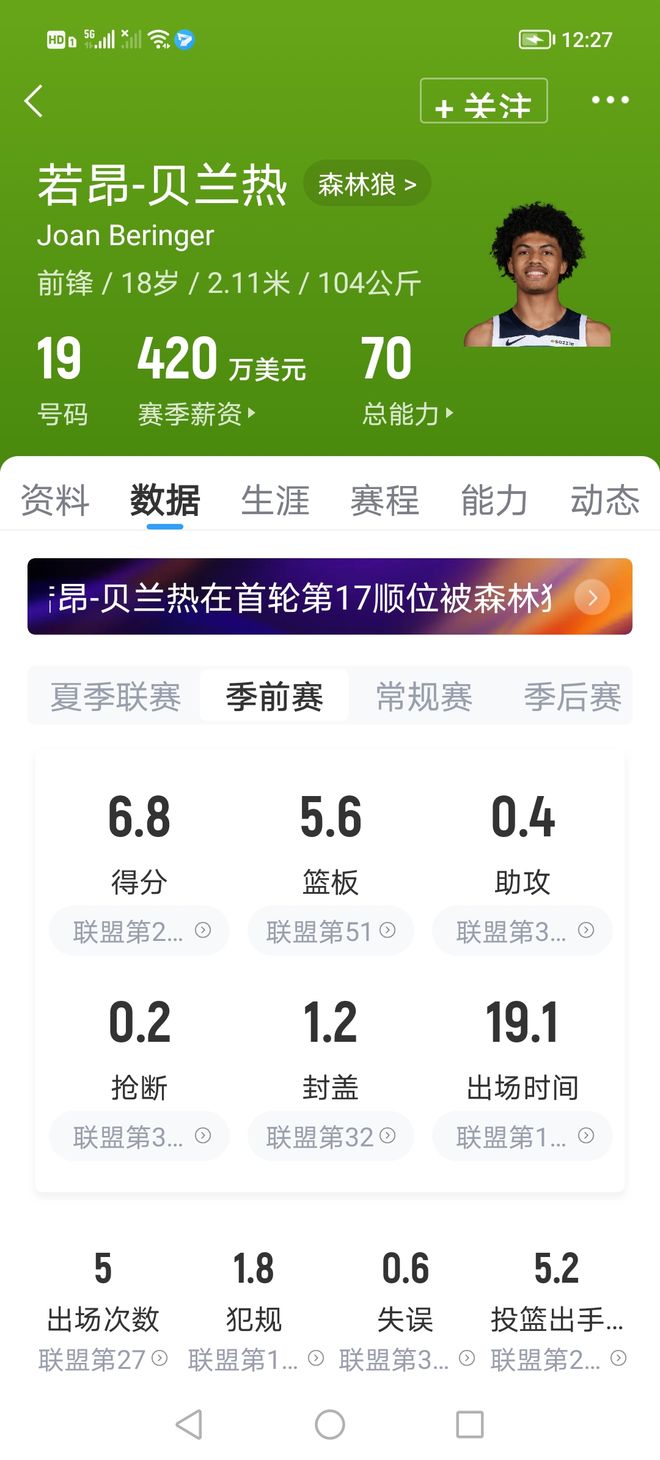
Task: Switch to the 赛程 tab
Action: [x=385, y=499]
